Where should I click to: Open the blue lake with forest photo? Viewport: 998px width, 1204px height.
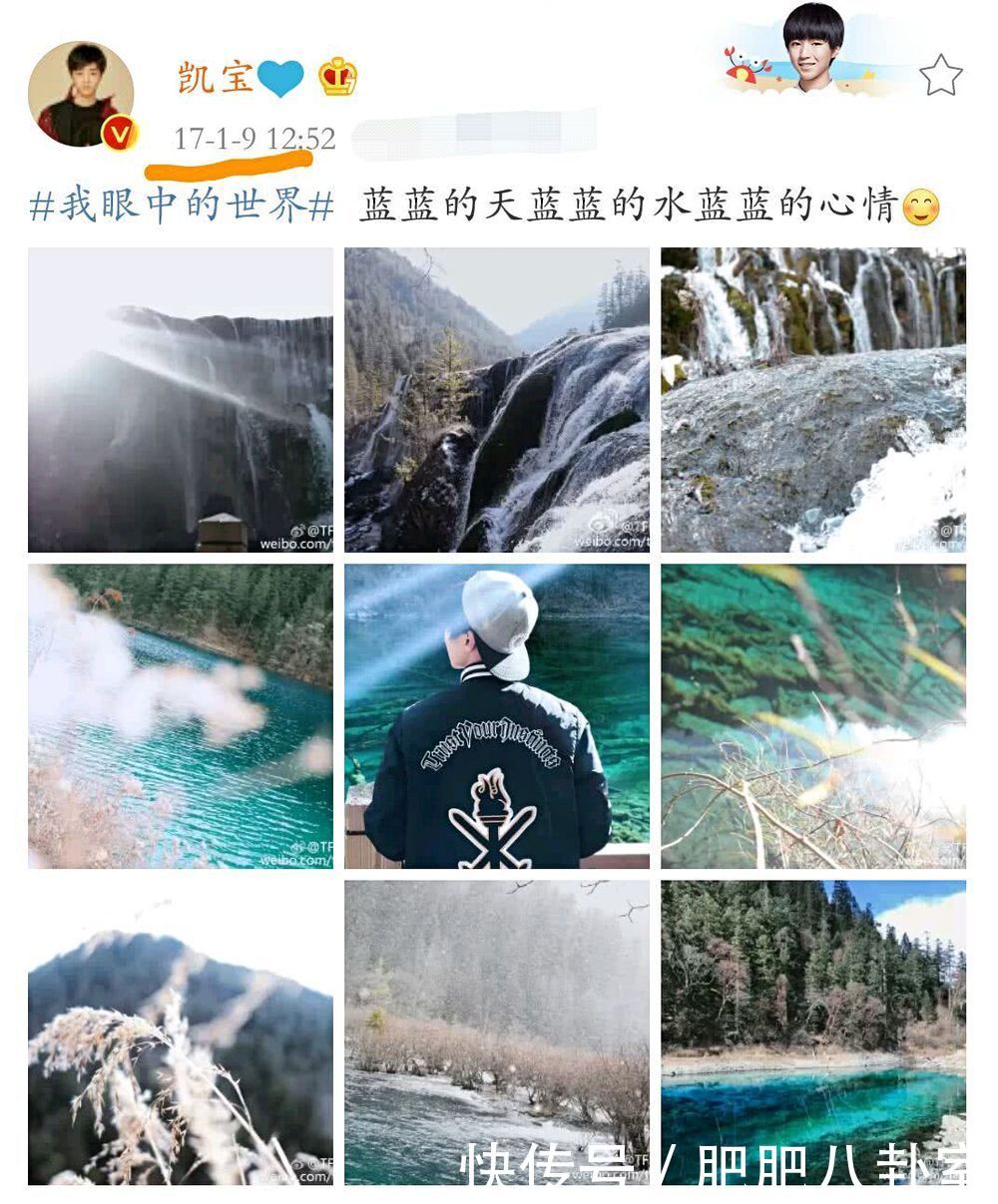(813, 1032)
